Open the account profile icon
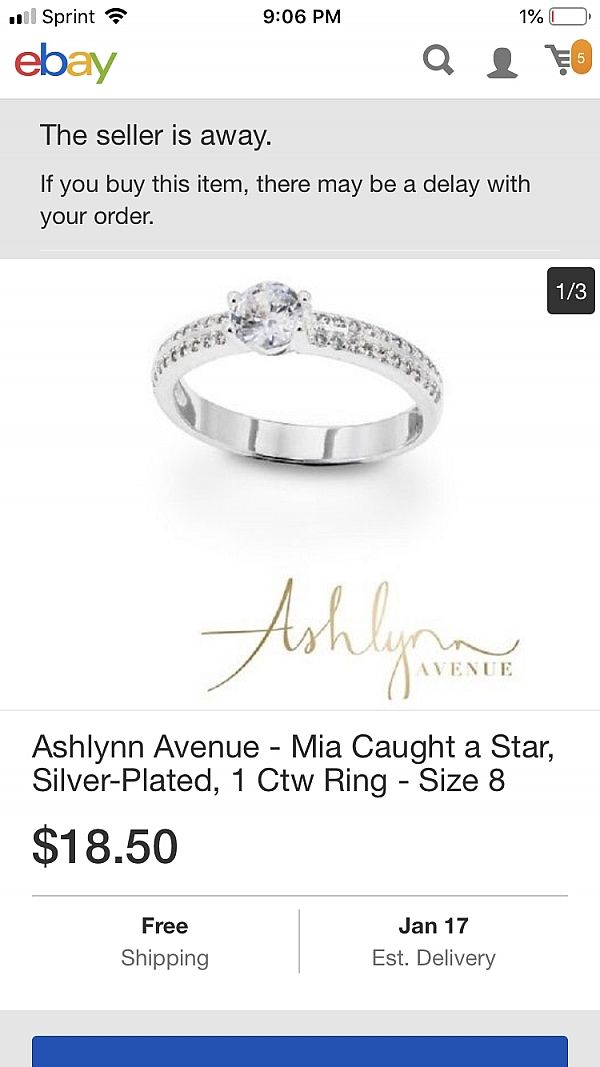600x1067 pixels. pos(501,62)
